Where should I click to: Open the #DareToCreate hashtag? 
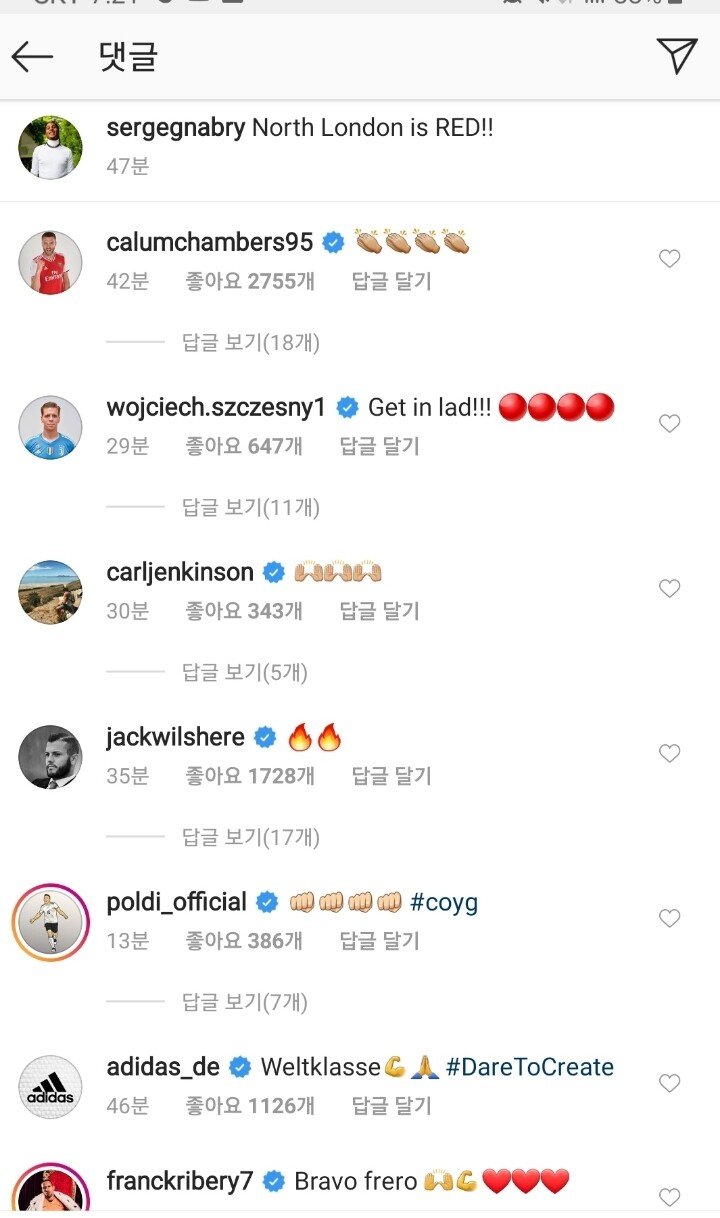530,1067
